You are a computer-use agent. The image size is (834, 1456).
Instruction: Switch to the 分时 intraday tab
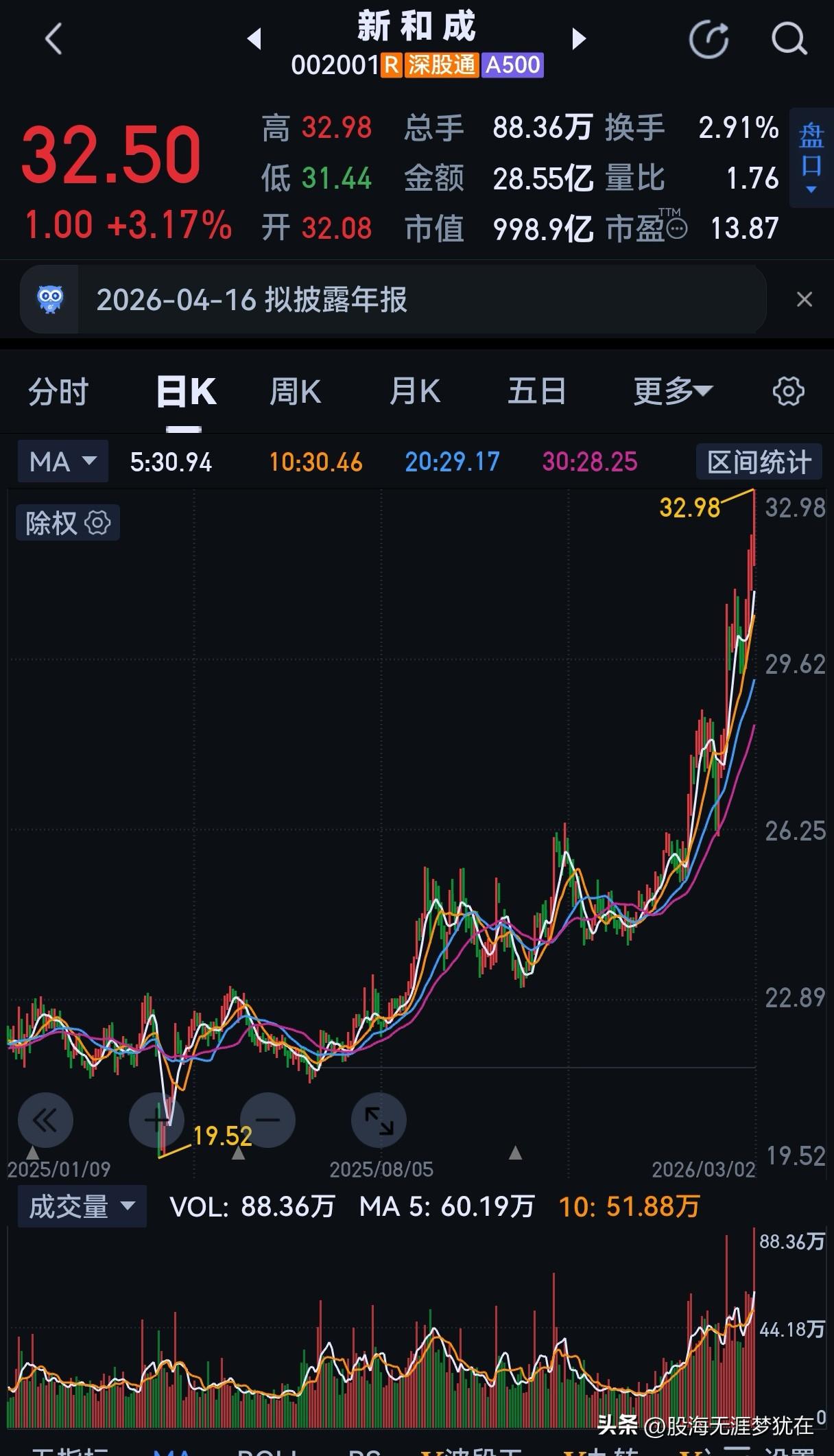58,390
